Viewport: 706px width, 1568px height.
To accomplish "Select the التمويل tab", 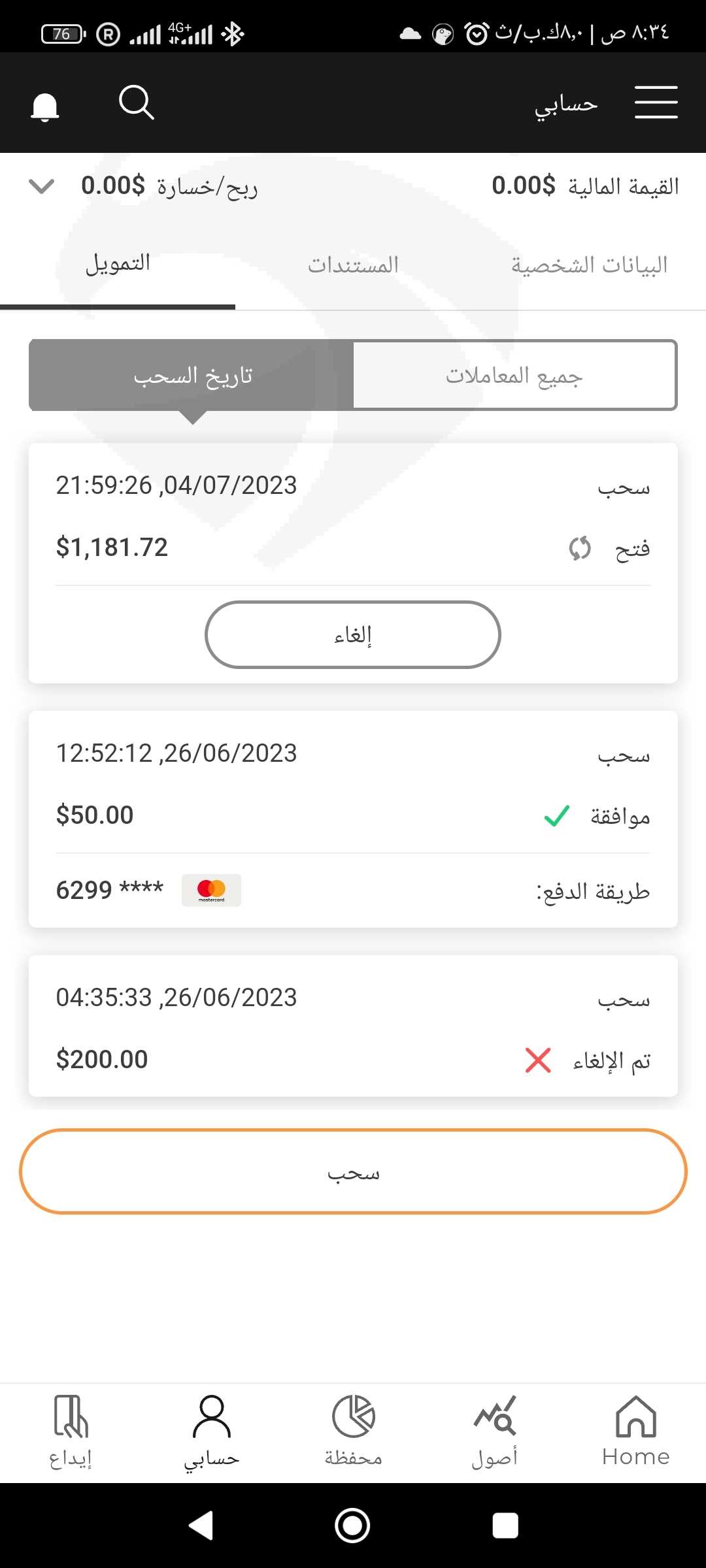I will click(118, 264).
